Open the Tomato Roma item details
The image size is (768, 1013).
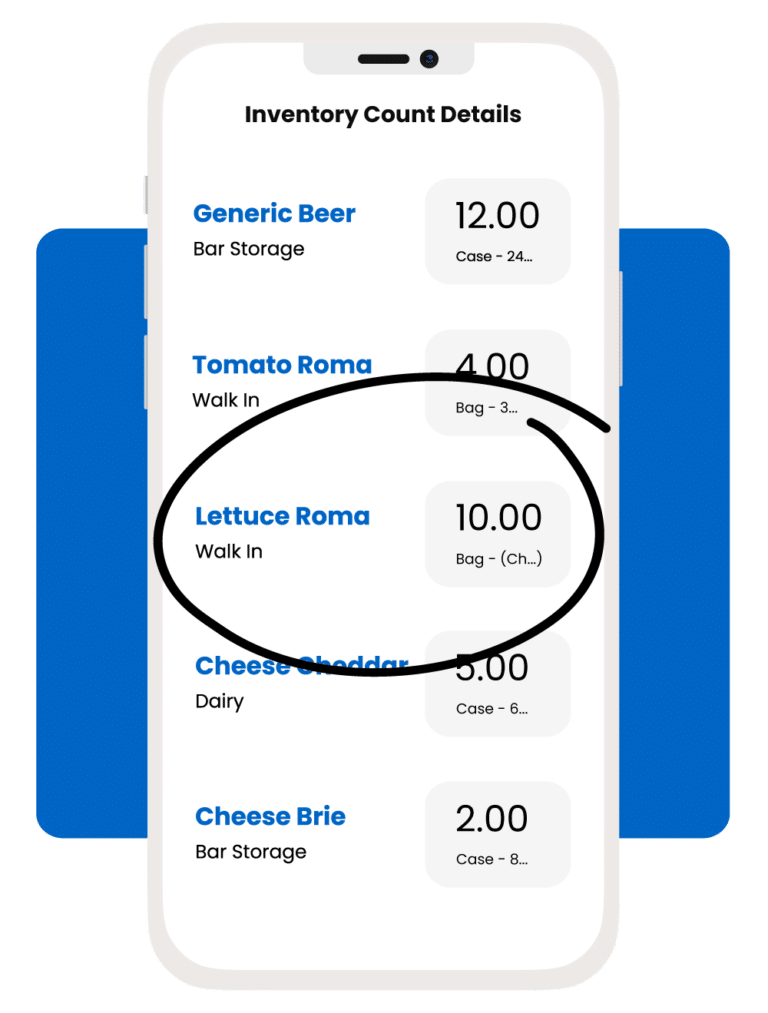(282, 365)
